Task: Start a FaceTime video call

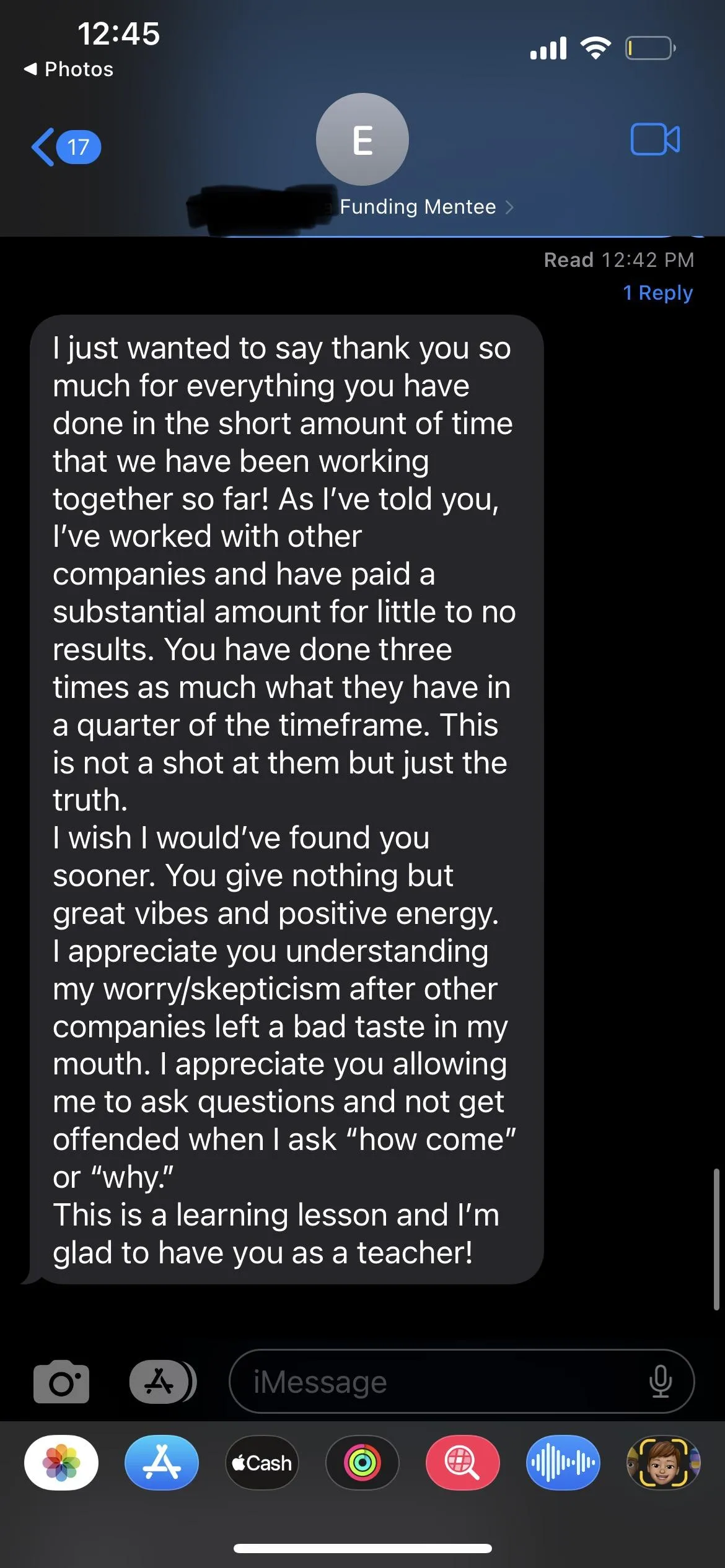Action: (655, 139)
